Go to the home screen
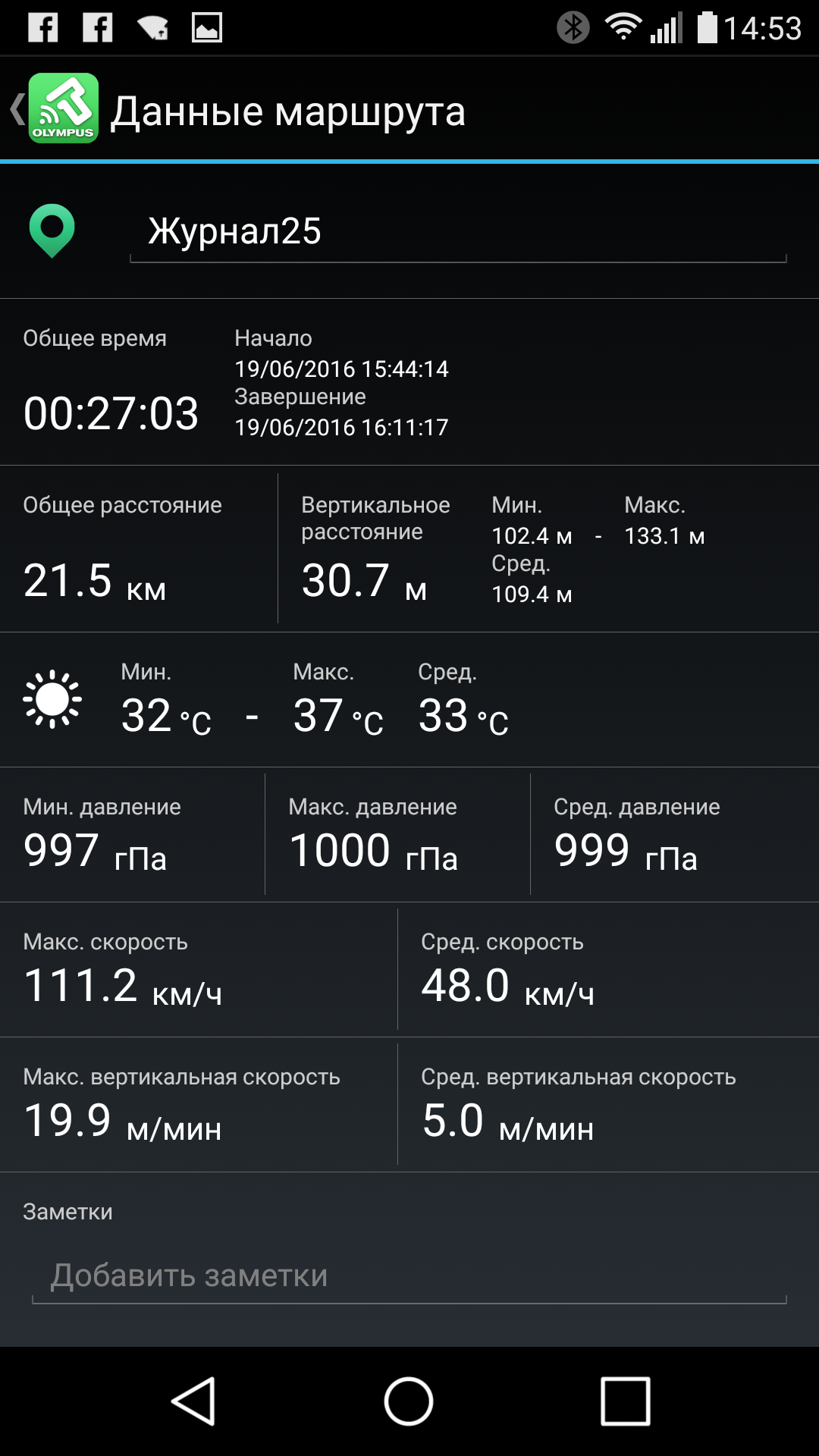Viewport: 819px width, 1456px height. 409,1401
